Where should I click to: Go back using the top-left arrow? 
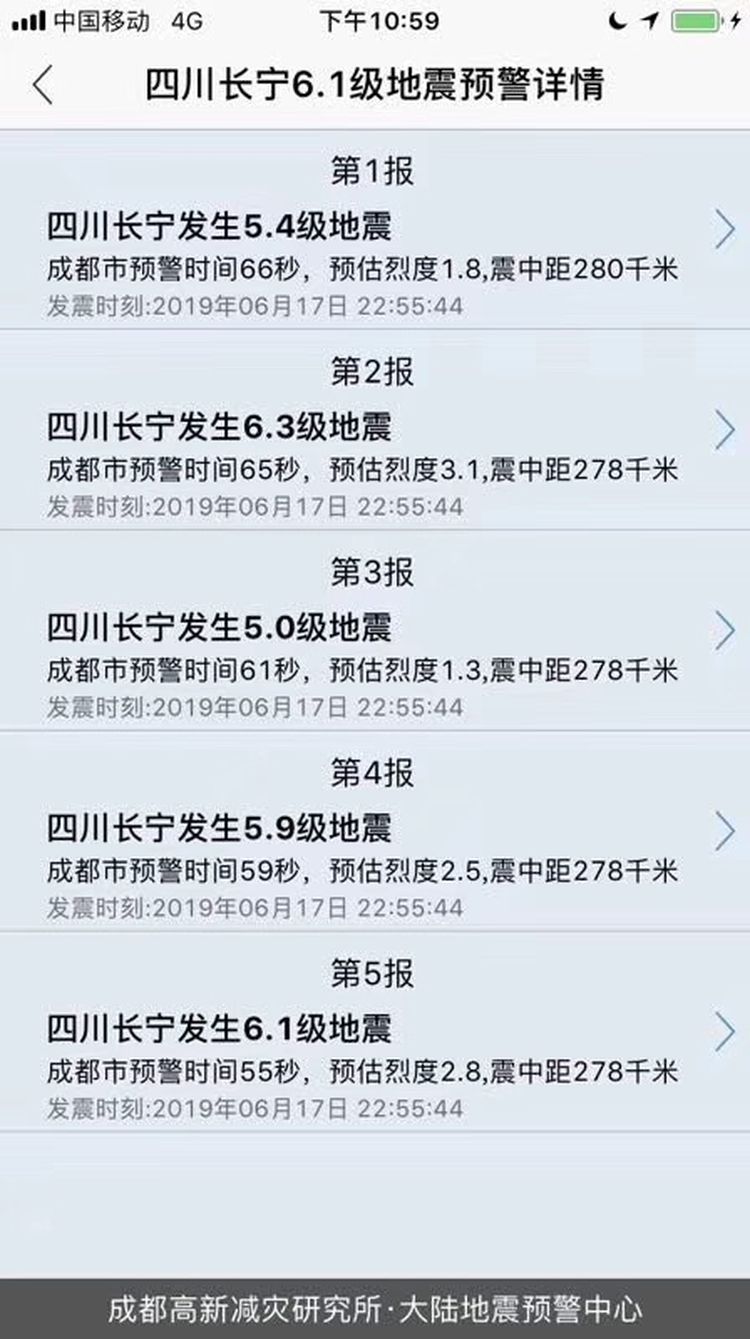pyautogui.click(x=43, y=85)
